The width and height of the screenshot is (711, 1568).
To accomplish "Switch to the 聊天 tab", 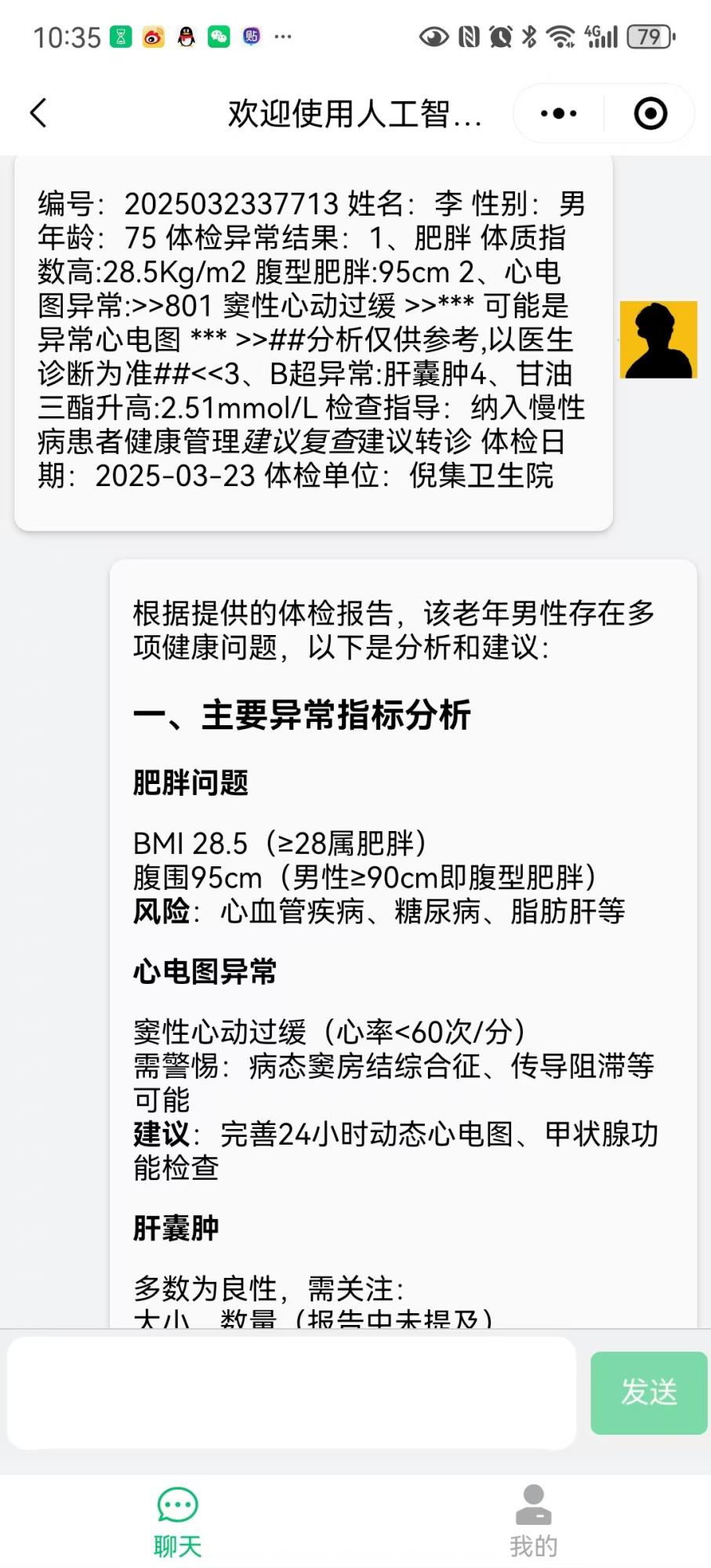I will click(x=178, y=1521).
